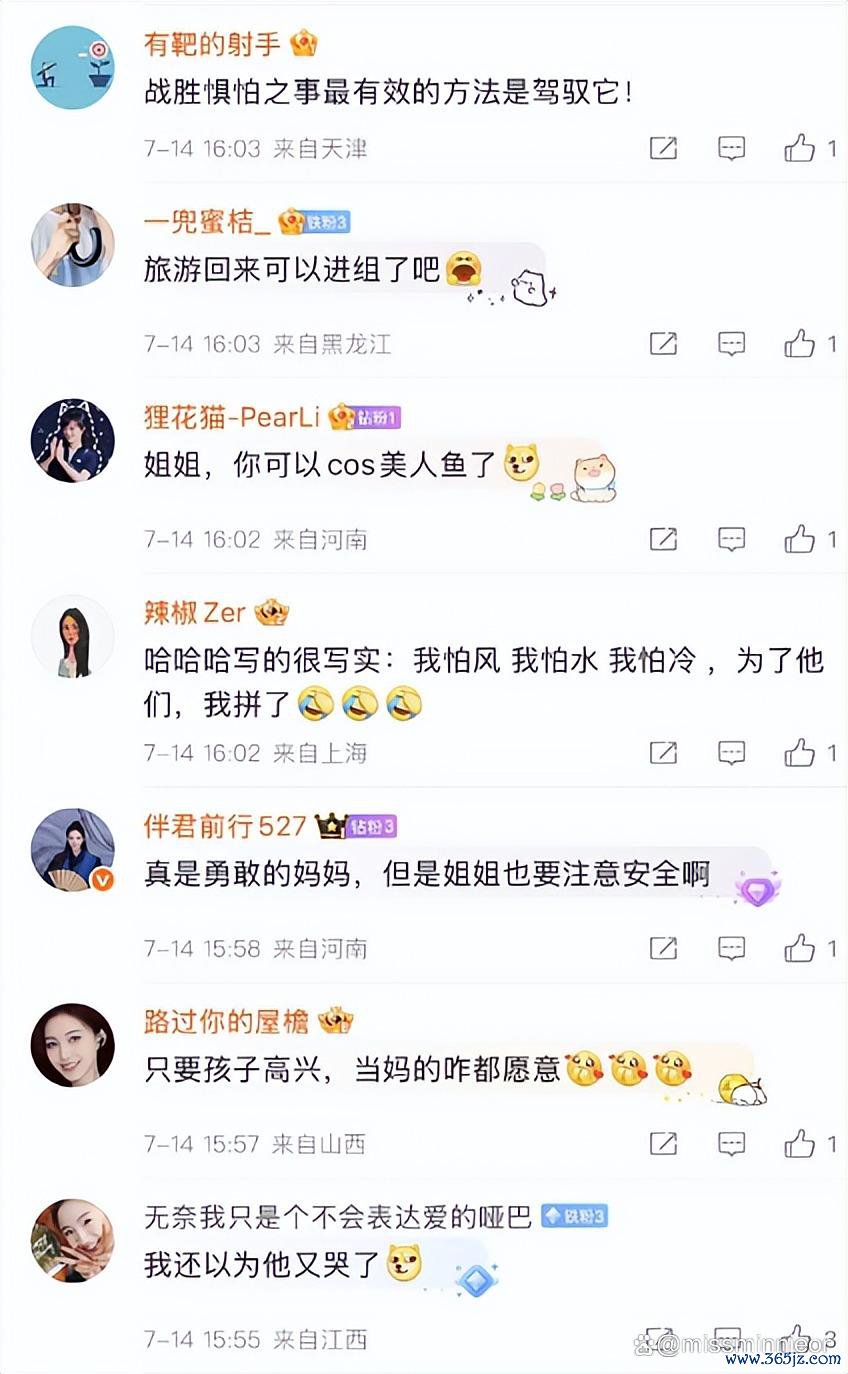848x1374 pixels.
Task: Like the comment by 有靶的射手
Action: (800, 149)
